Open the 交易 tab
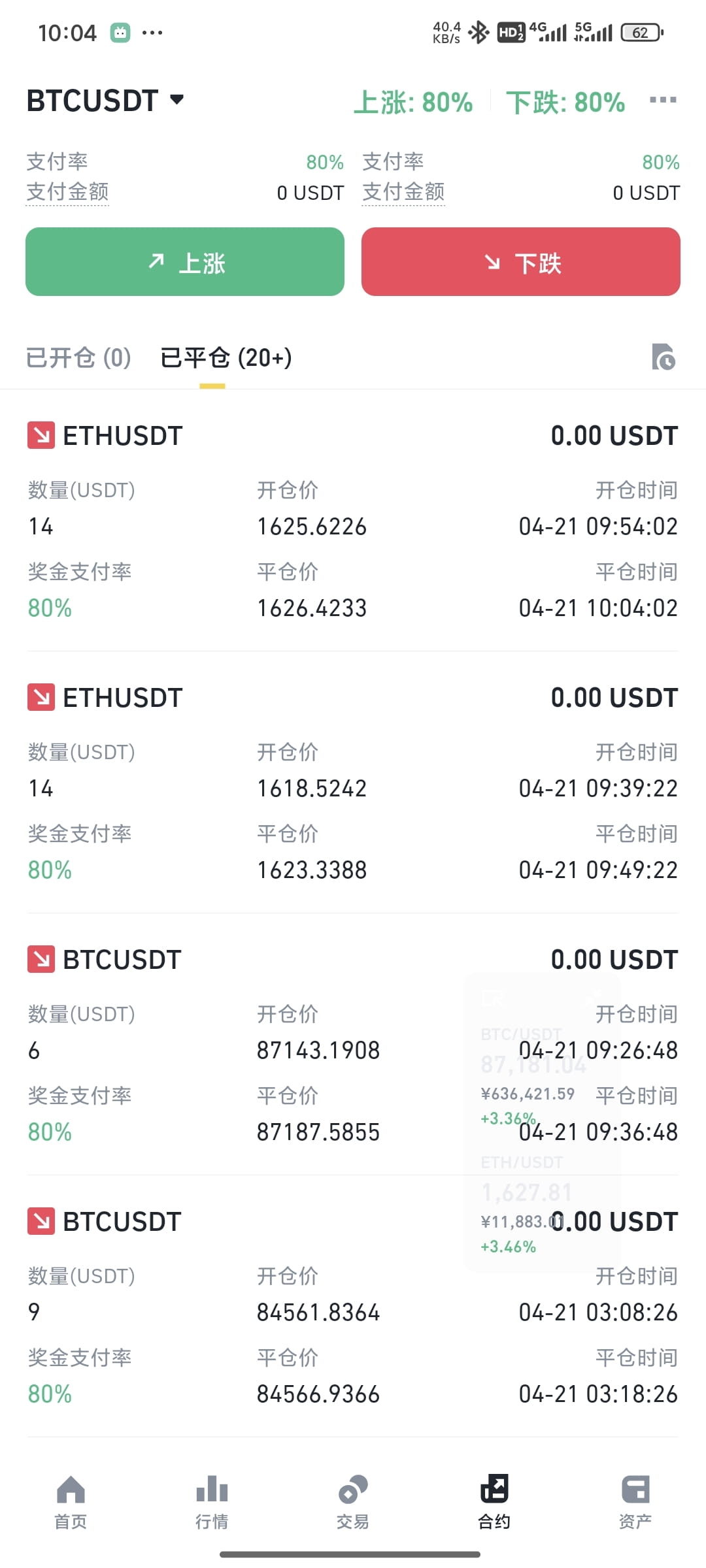 (353, 1503)
